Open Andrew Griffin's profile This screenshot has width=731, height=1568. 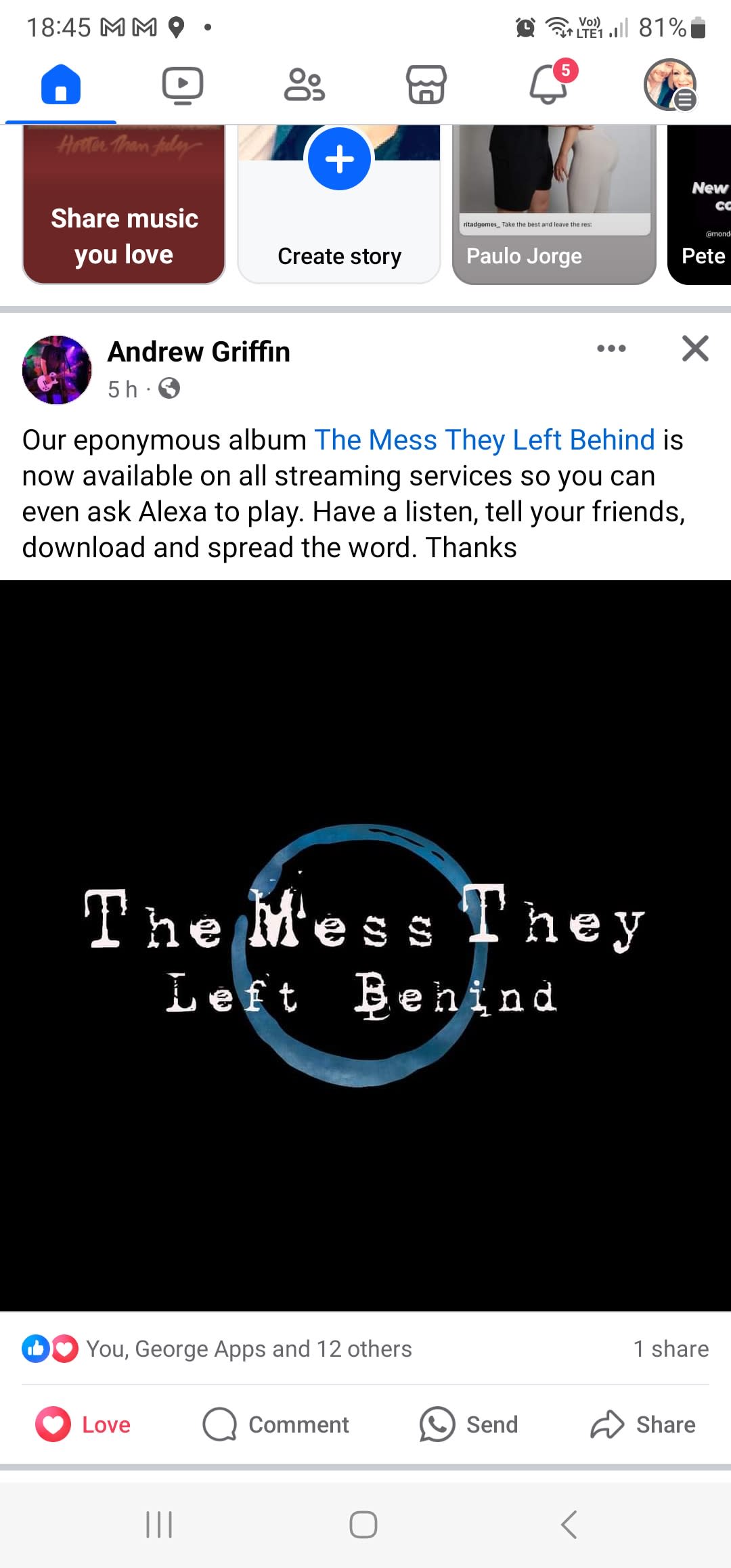click(199, 352)
